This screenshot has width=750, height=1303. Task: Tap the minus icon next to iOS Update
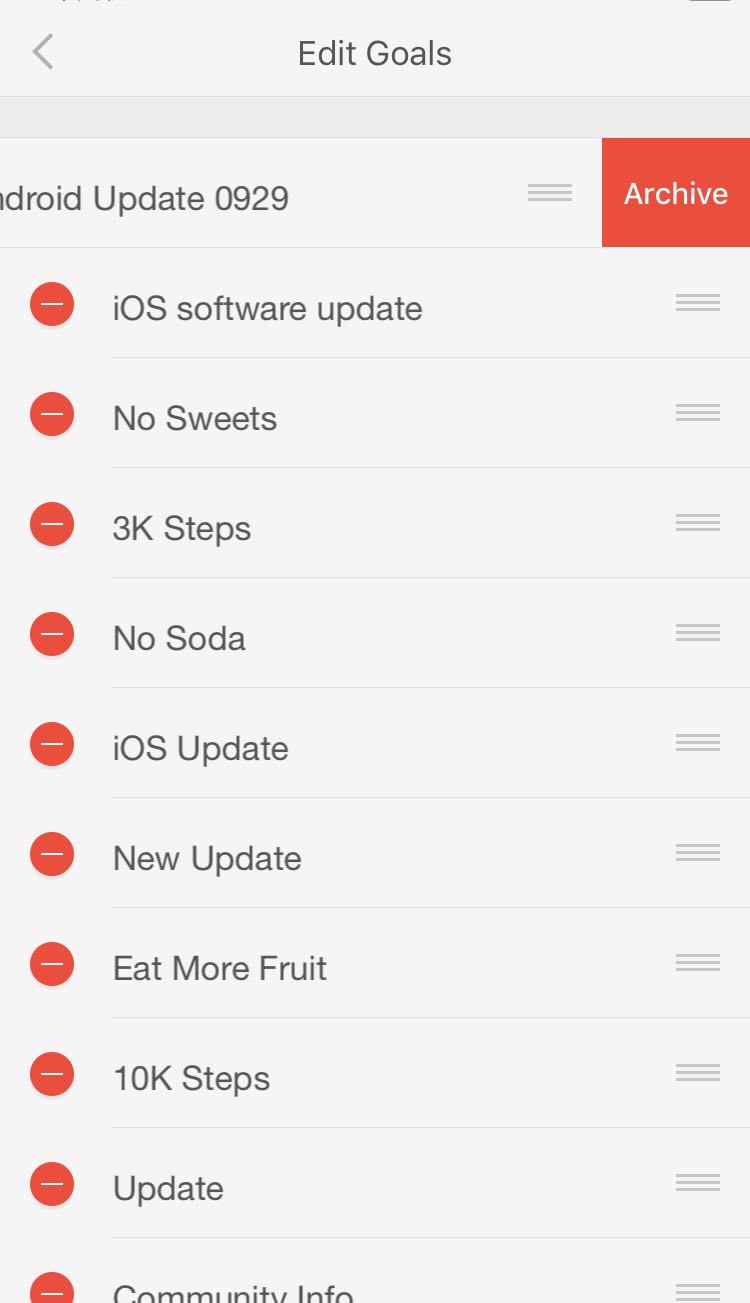pos(52,744)
